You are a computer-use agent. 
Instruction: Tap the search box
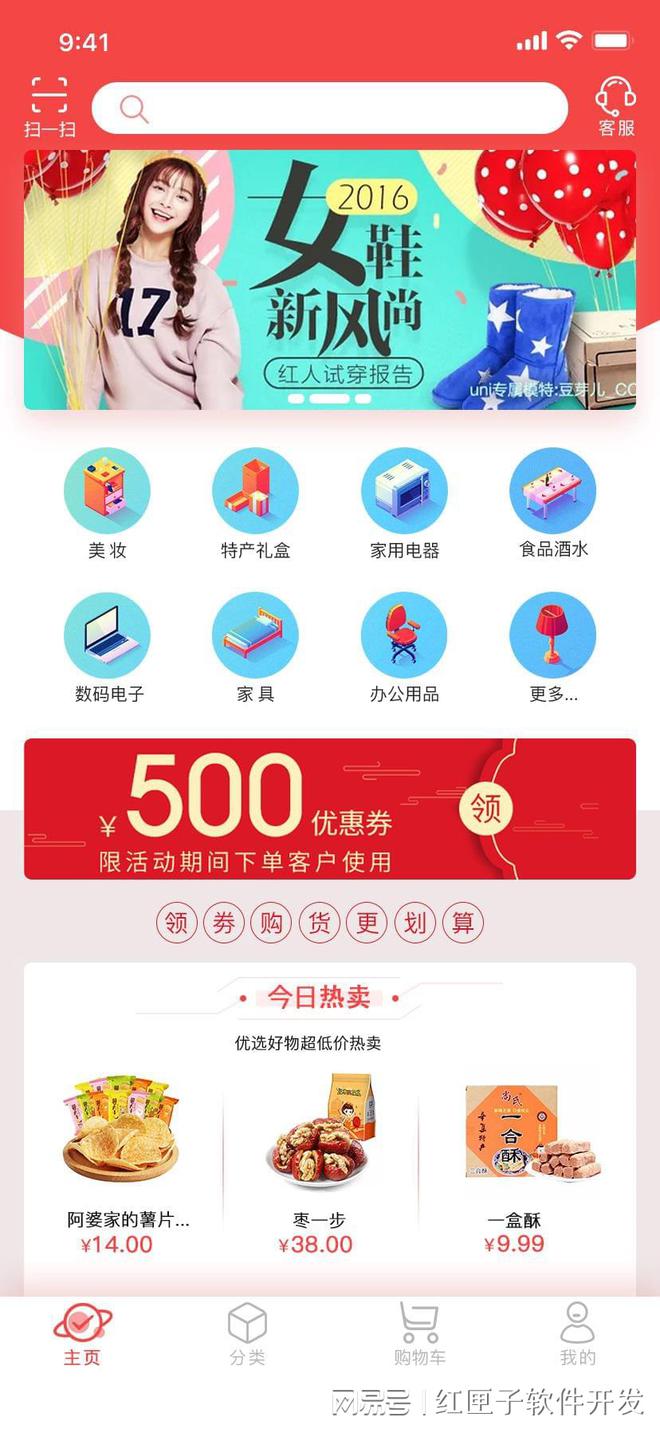(x=330, y=108)
